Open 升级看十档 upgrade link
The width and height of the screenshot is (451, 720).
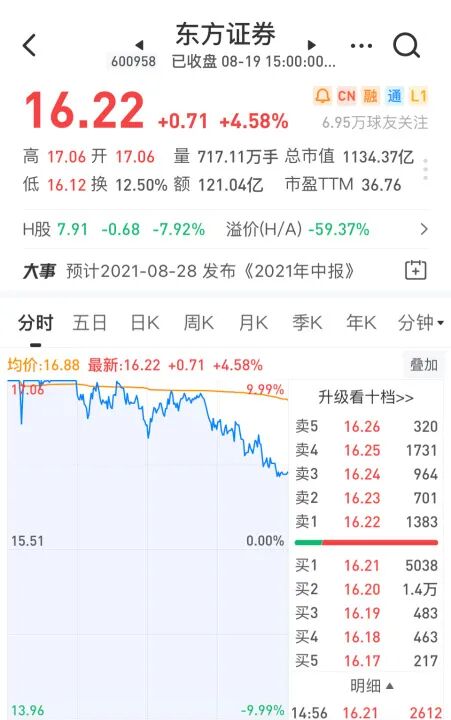point(366,397)
